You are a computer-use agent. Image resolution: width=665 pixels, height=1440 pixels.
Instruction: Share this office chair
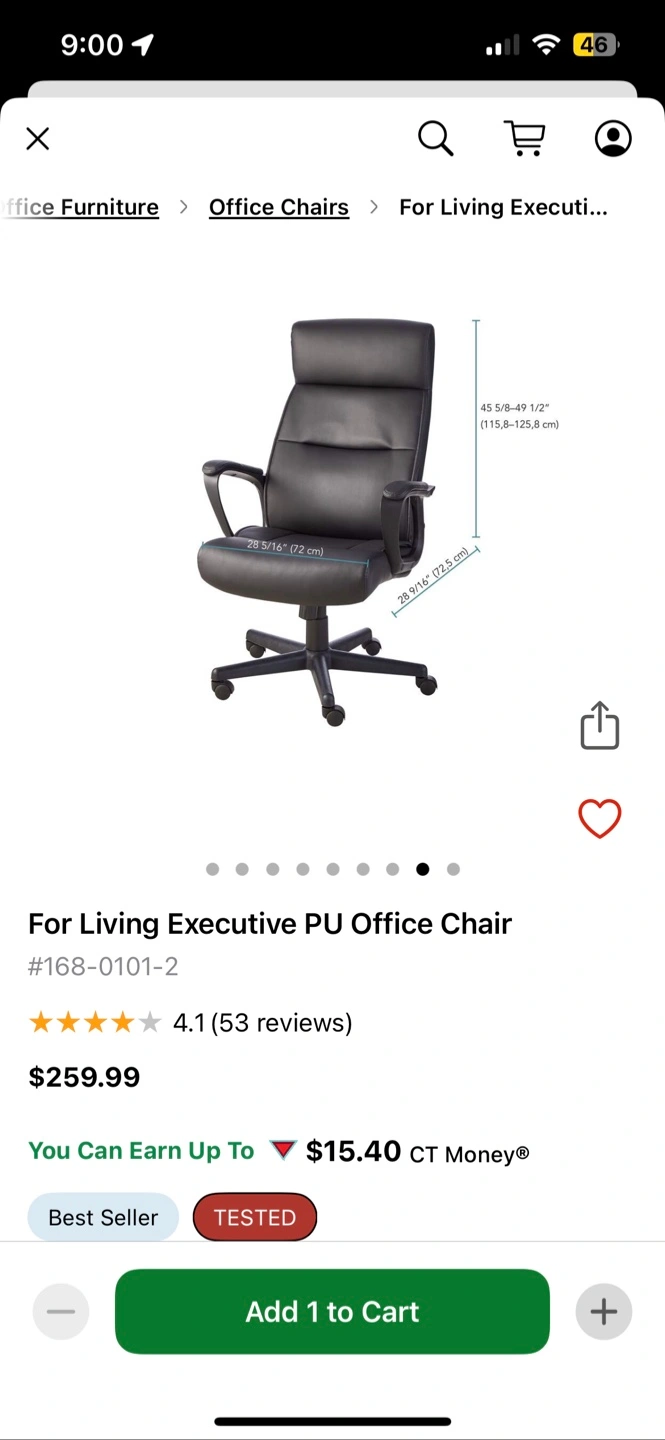pyautogui.click(x=600, y=725)
